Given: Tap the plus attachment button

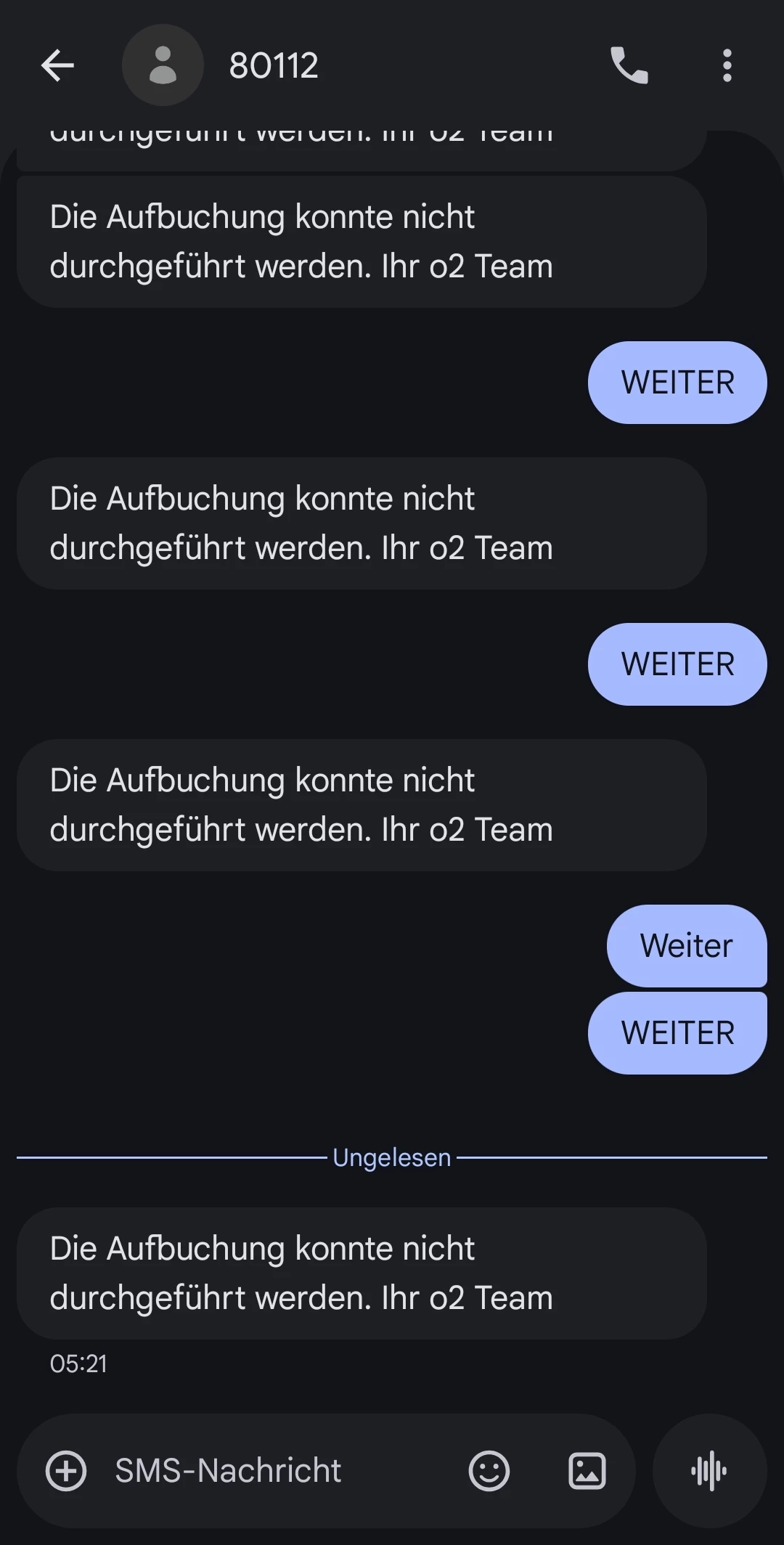Looking at the screenshot, I should point(66,1471).
